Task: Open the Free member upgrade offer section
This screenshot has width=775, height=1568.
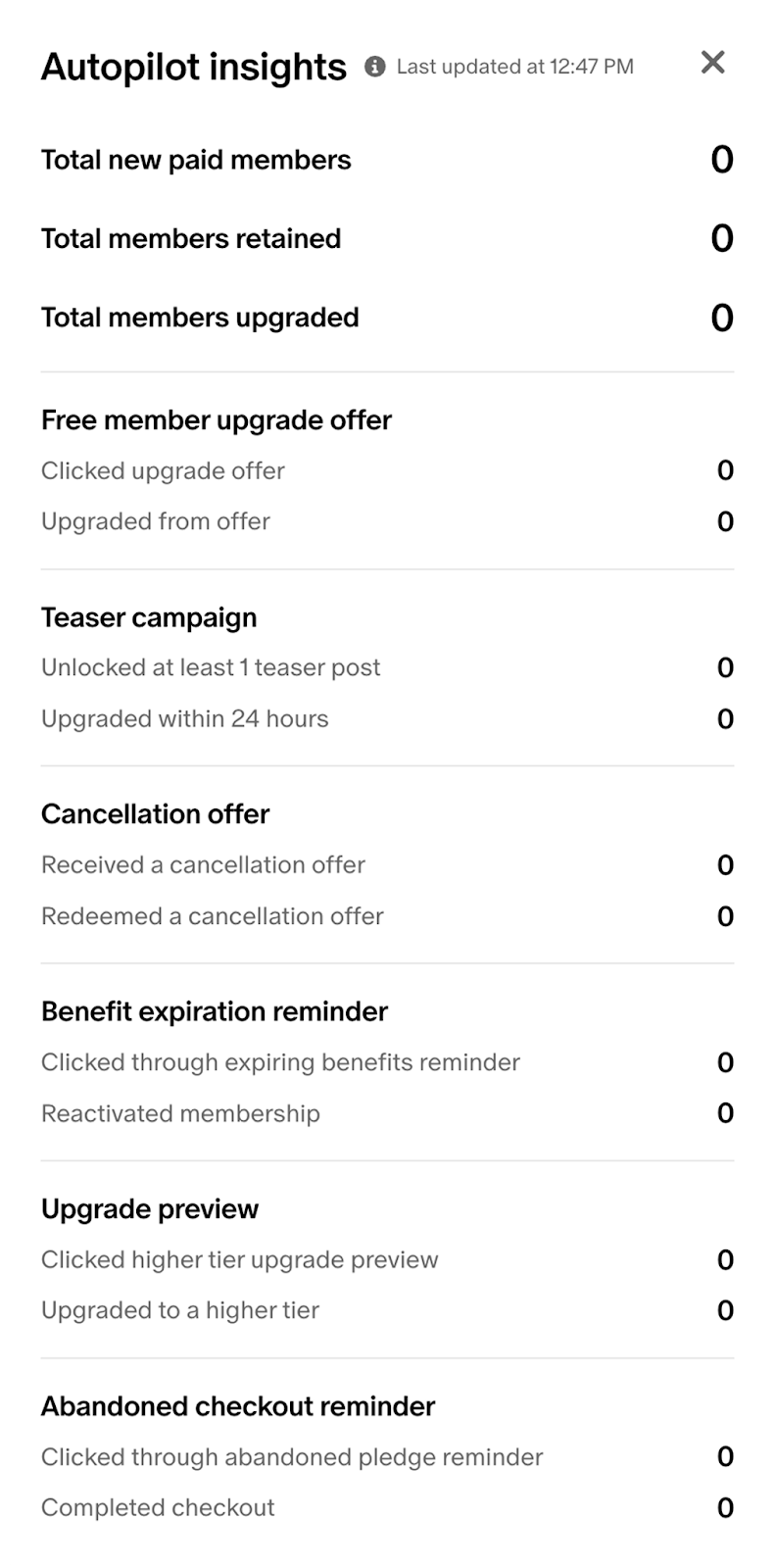Action: [x=216, y=420]
